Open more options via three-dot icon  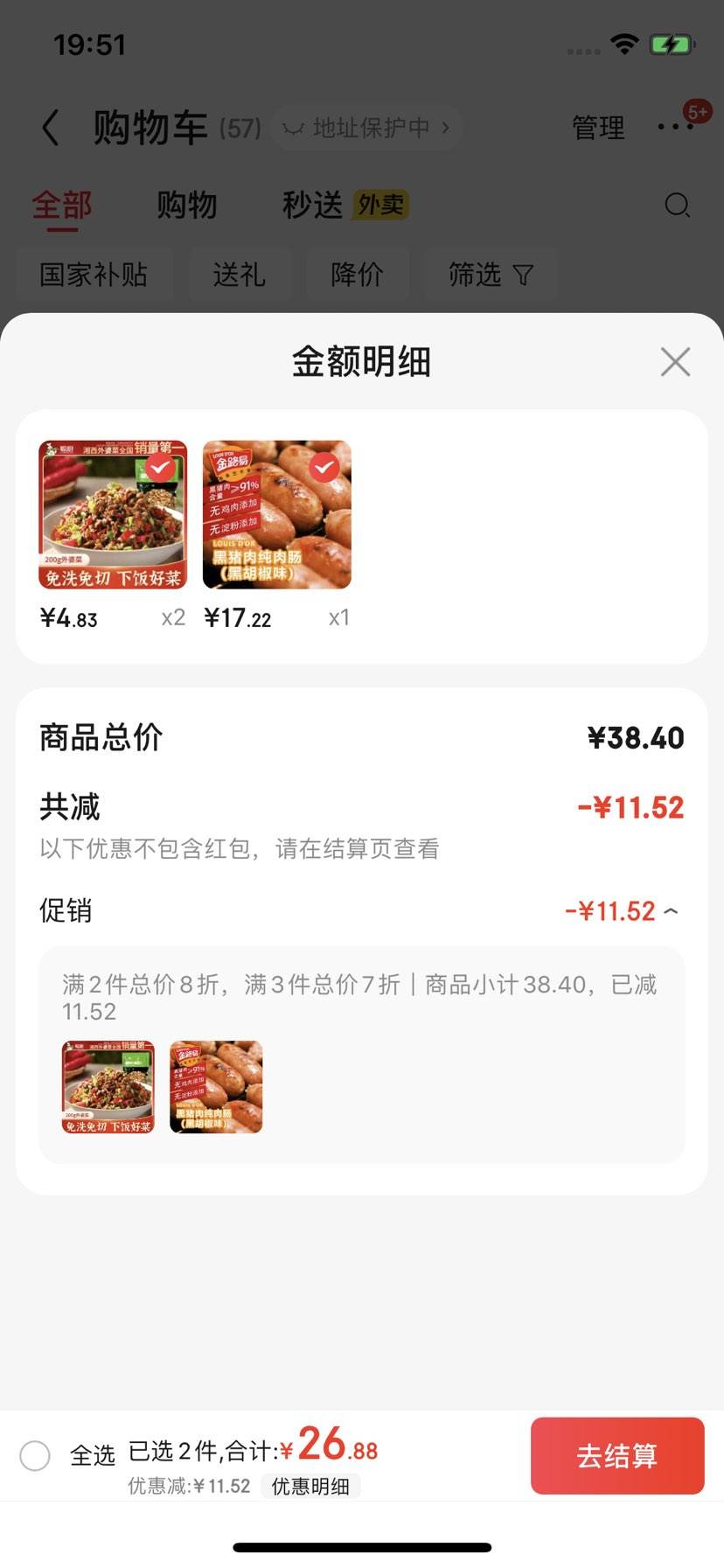pos(675,127)
